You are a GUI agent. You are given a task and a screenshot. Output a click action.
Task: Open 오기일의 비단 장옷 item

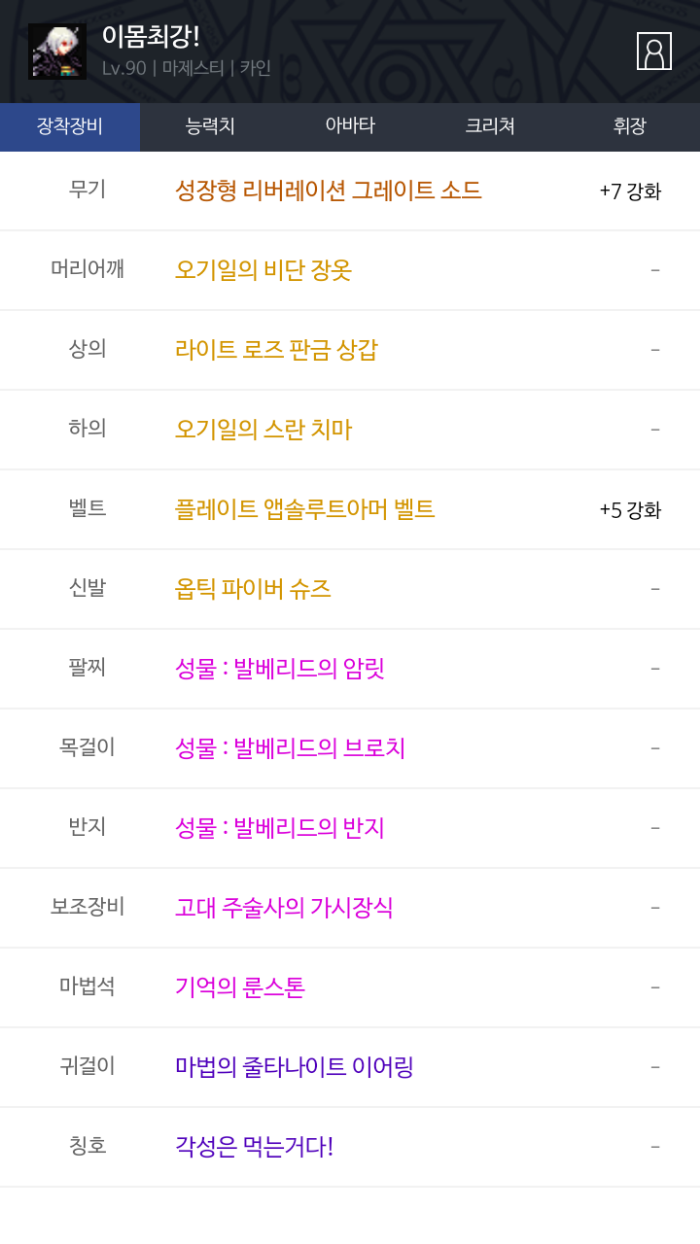point(263,270)
